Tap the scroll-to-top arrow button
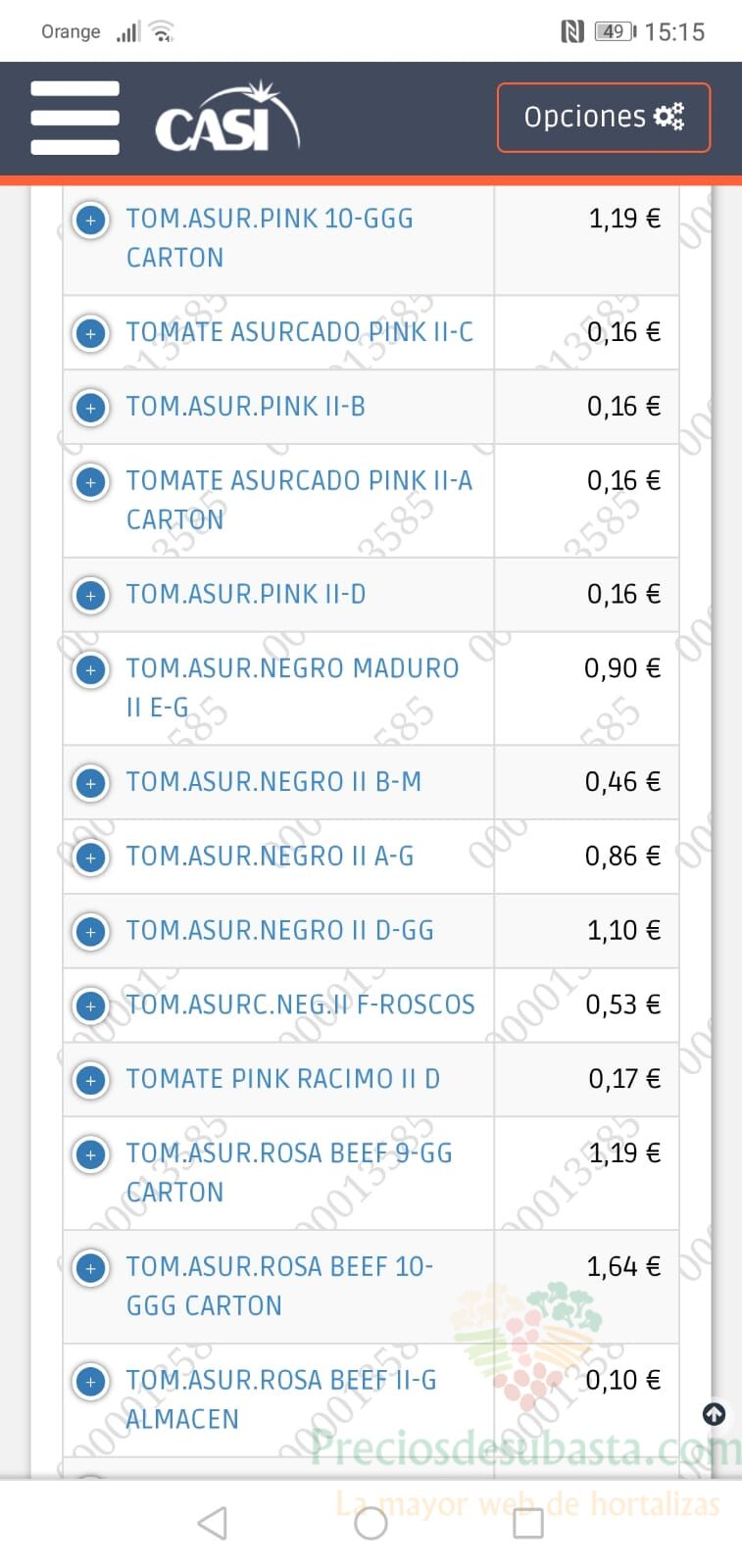The width and height of the screenshot is (742, 1568). pyautogui.click(x=715, y=1414)
